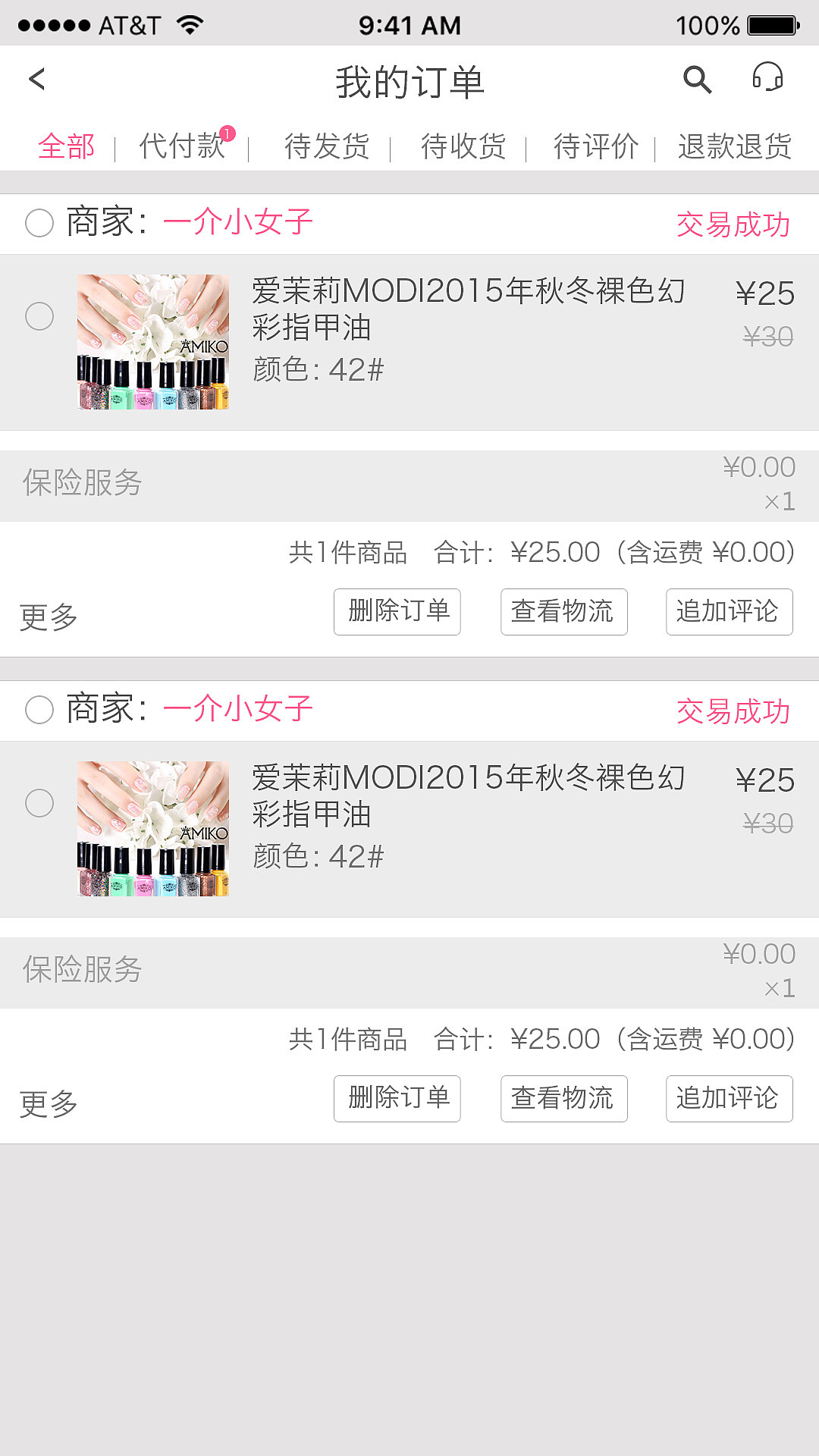Tap 追加评论 on the first order
This screenshot has height=1456, width=819.
click(729, 611)
